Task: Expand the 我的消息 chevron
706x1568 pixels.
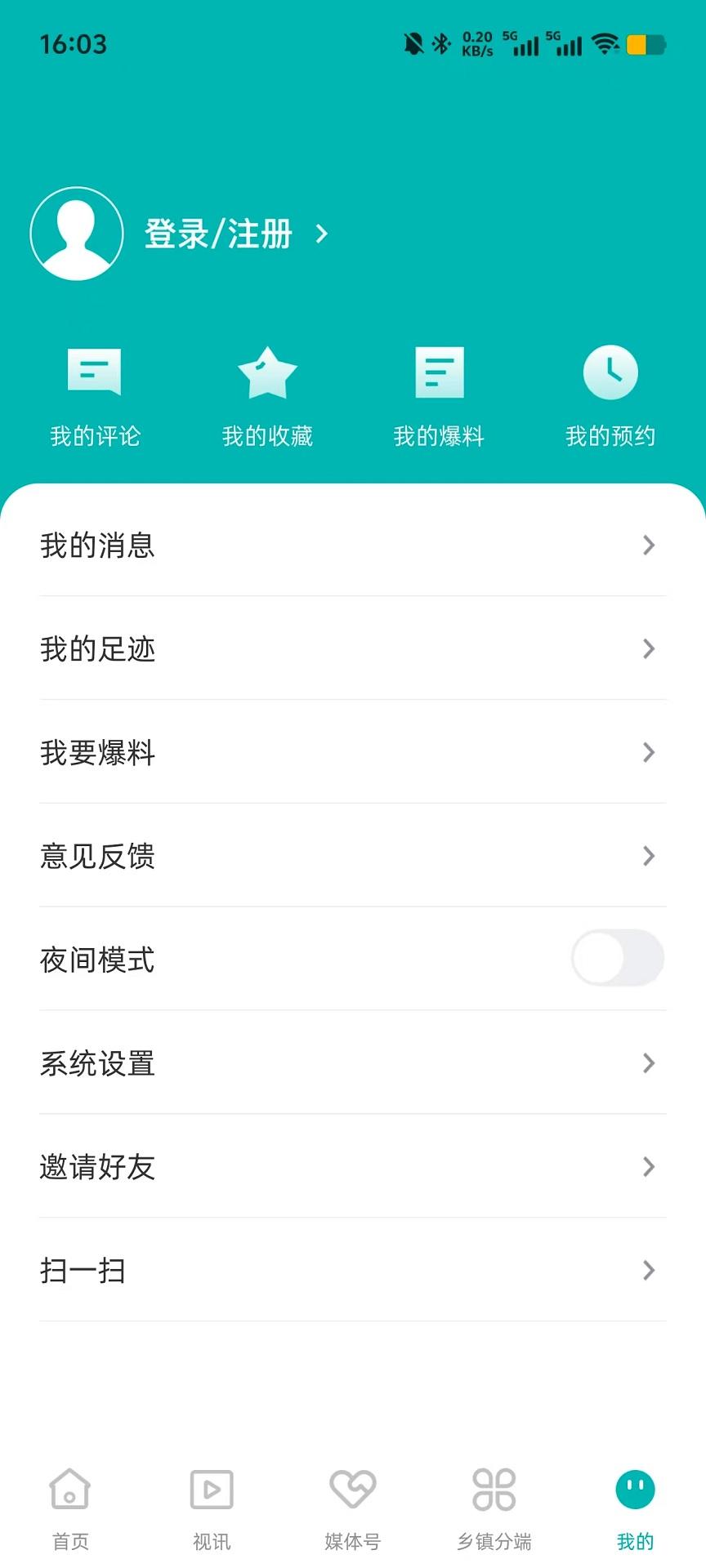Action: click(x=648, y=546)
